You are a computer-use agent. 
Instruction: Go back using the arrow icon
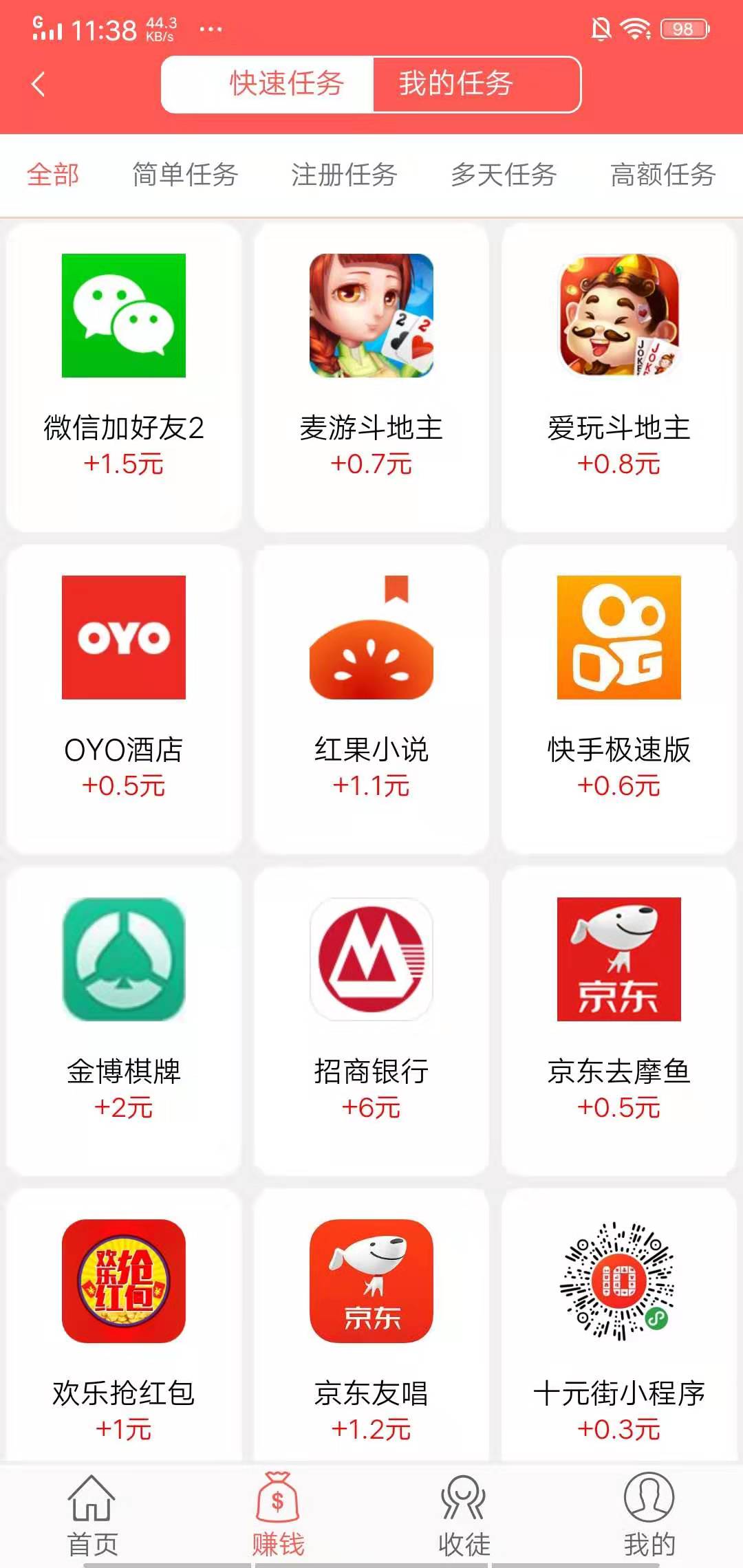pyautogui.click(x=38, y=84)
